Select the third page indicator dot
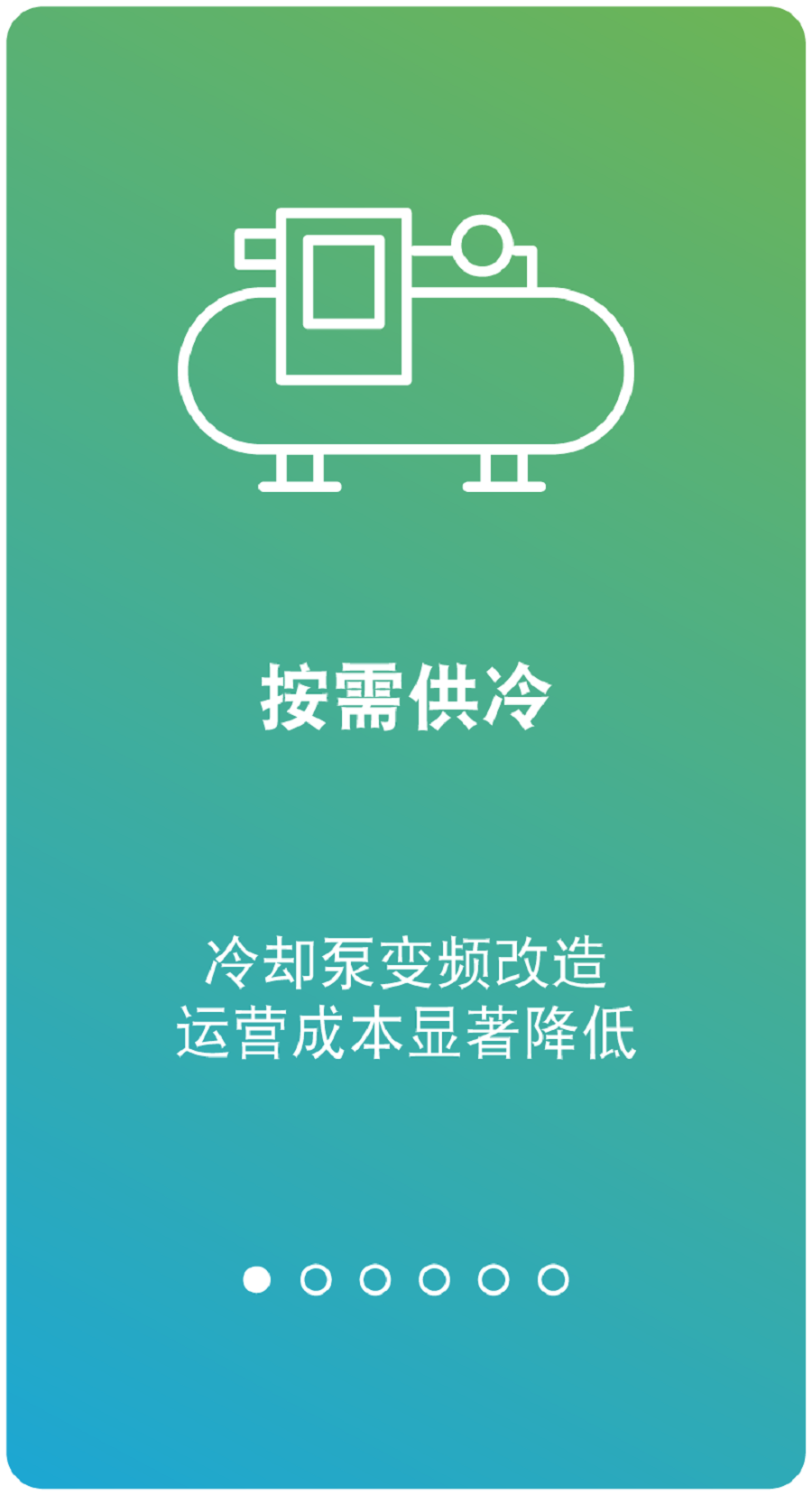 [x=375, y=1279]
